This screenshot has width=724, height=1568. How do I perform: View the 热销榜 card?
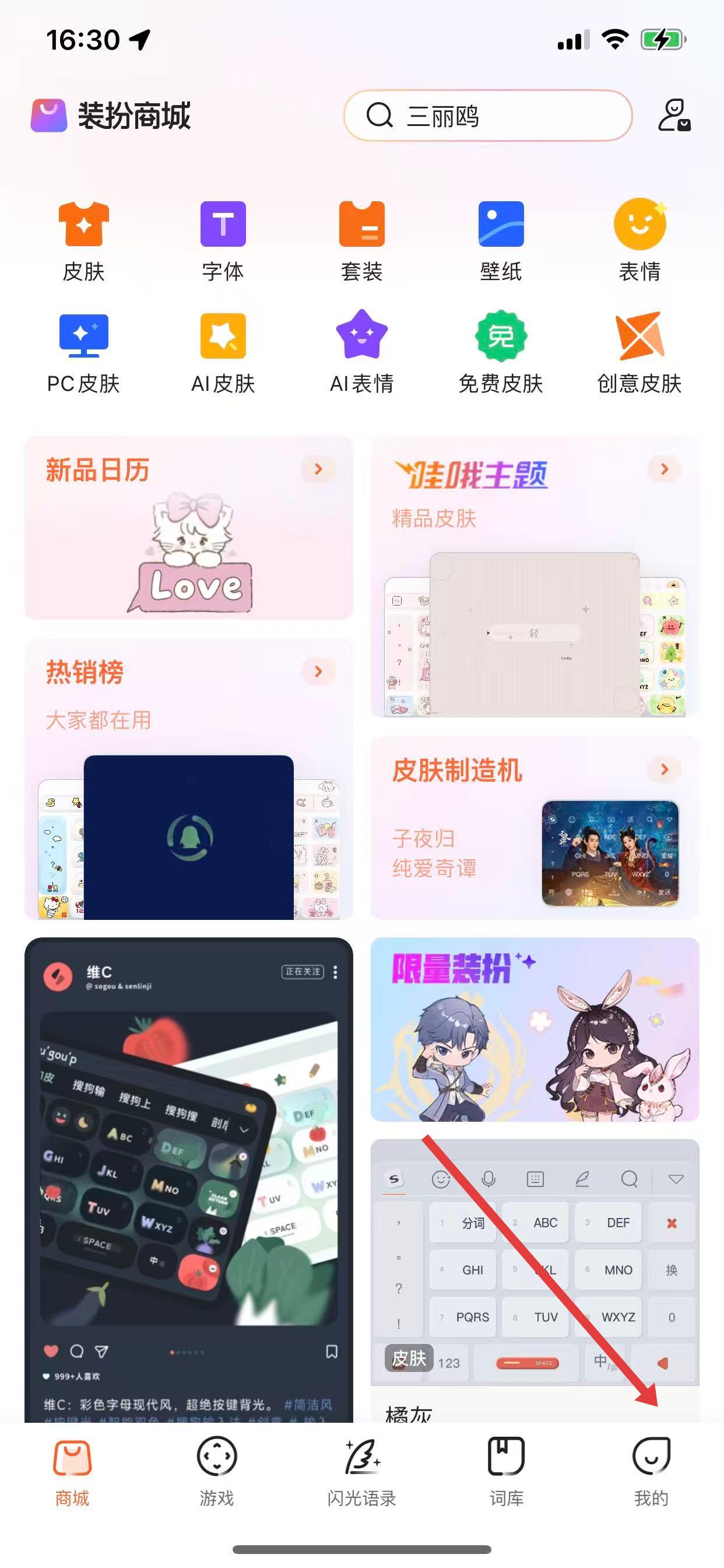[189, 778]
